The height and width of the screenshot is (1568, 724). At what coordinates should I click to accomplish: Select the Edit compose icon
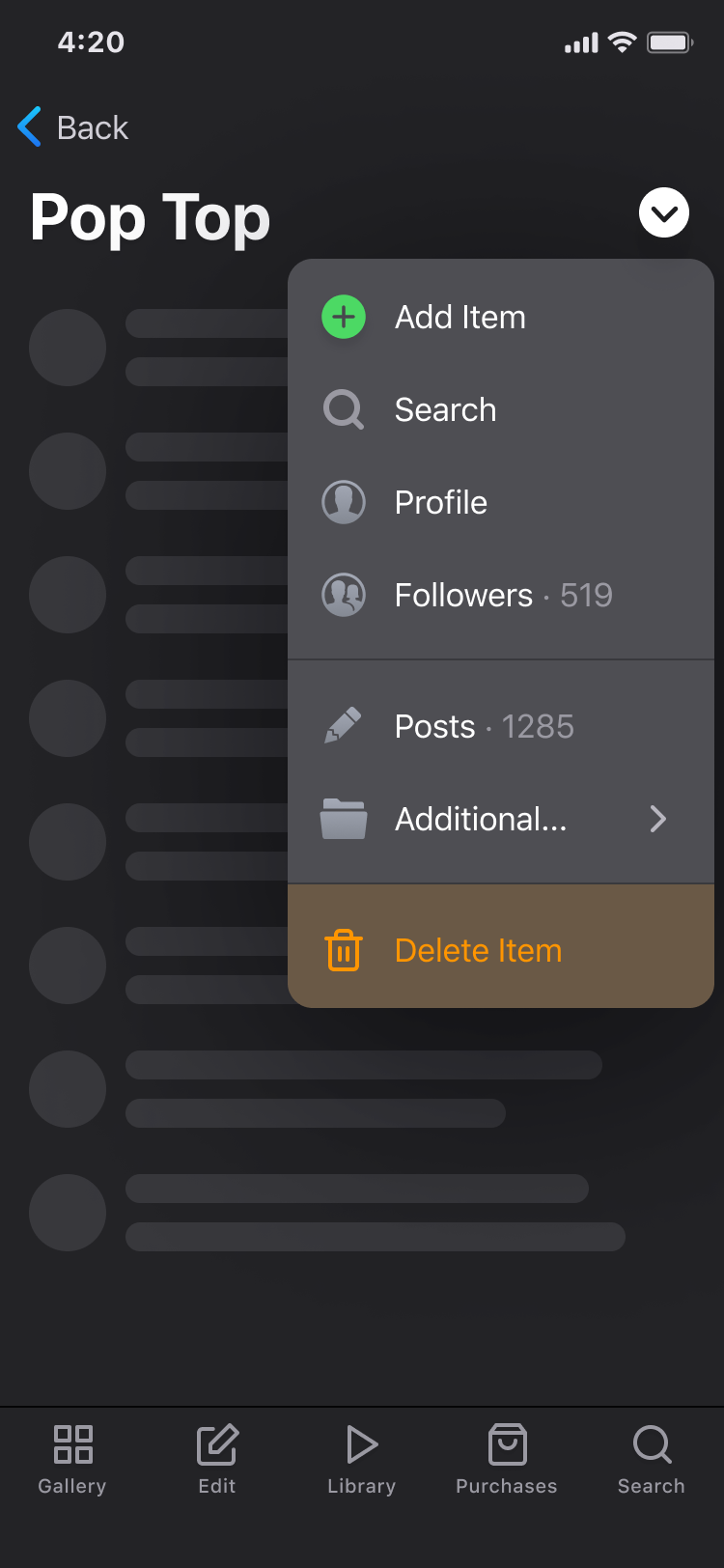click(x=216, y=1445)
